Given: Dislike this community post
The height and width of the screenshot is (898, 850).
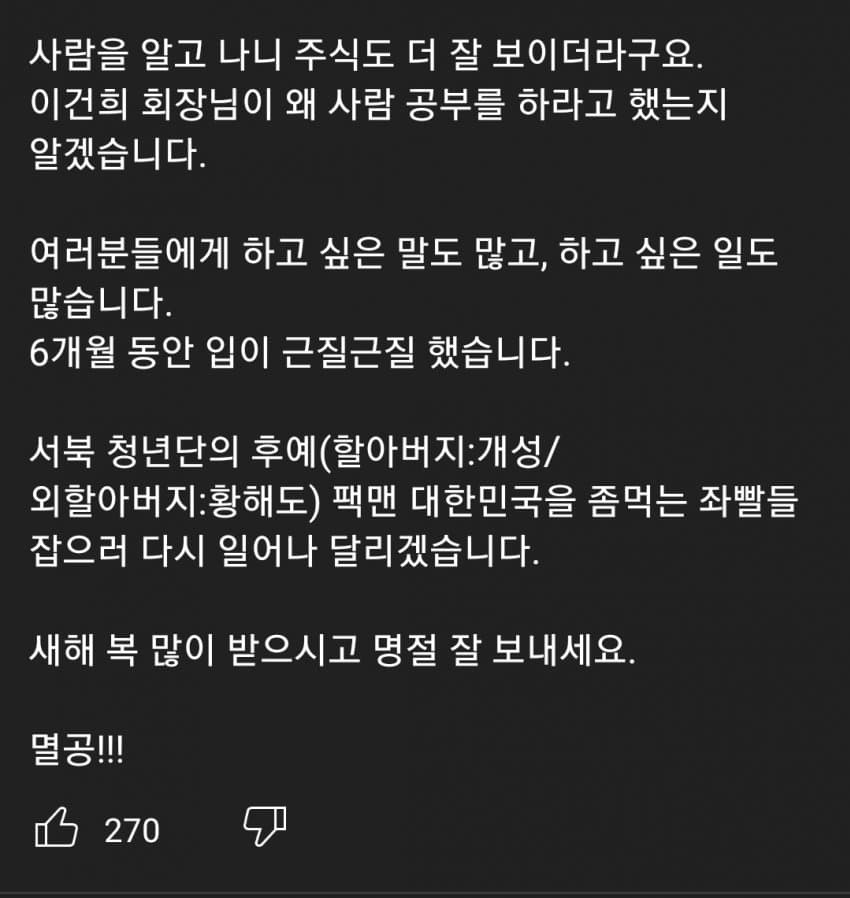Looking at the screenshot, I should coord(265,828).
